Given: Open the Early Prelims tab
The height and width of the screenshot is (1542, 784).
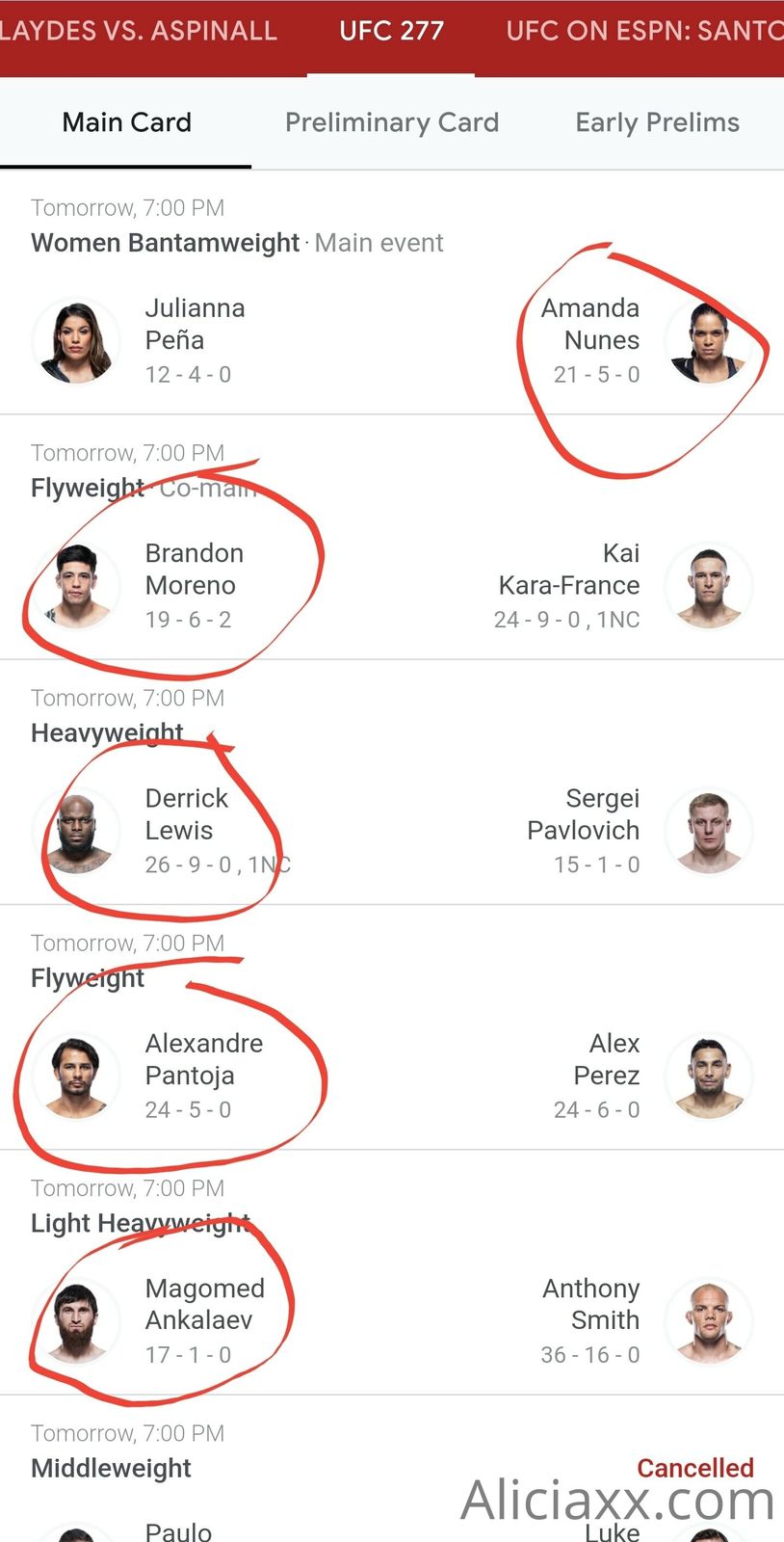Looking at the screenshot, I should (x=657, y=122).
